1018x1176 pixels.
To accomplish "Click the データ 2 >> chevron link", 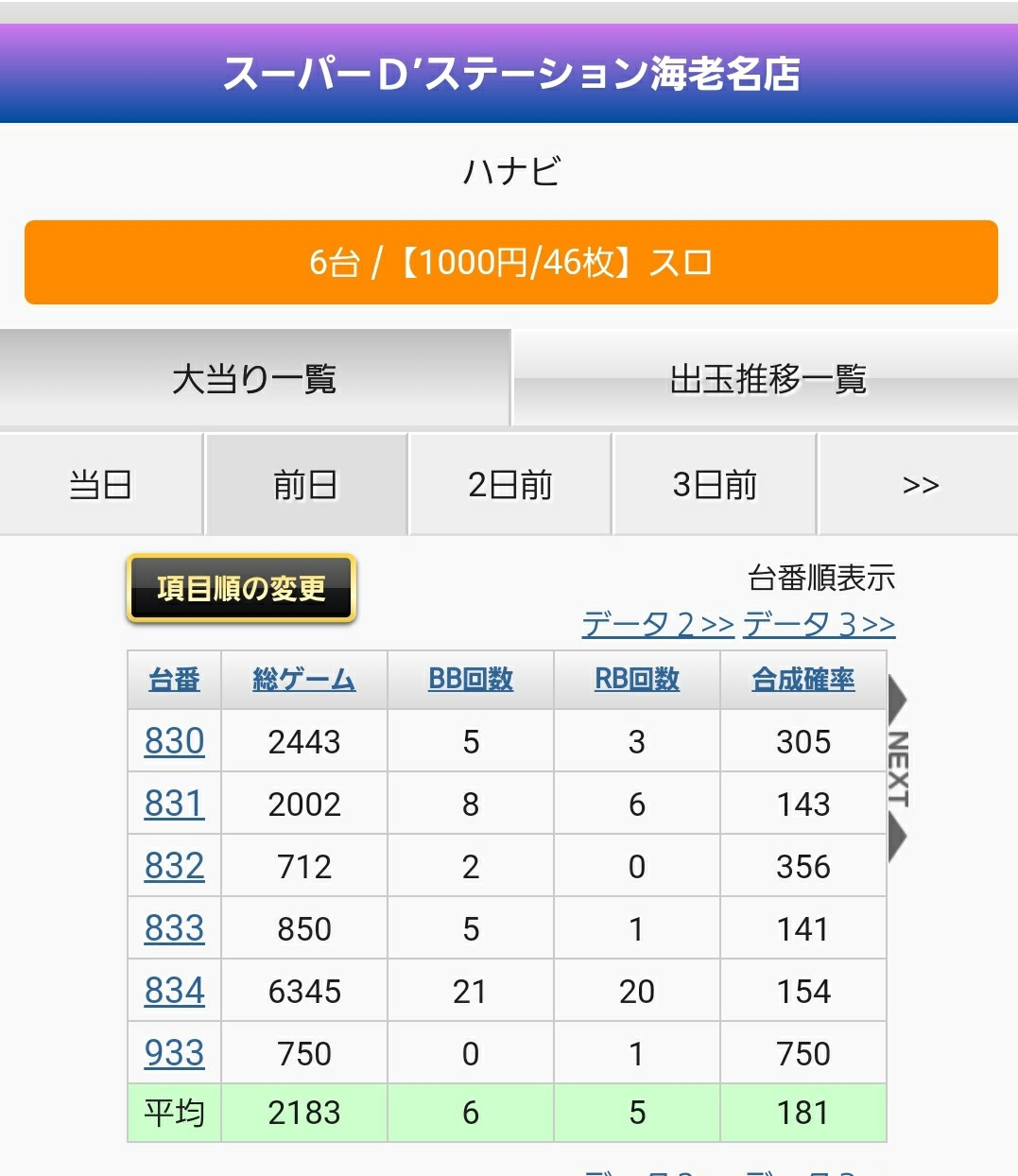I will coord(656,623).
